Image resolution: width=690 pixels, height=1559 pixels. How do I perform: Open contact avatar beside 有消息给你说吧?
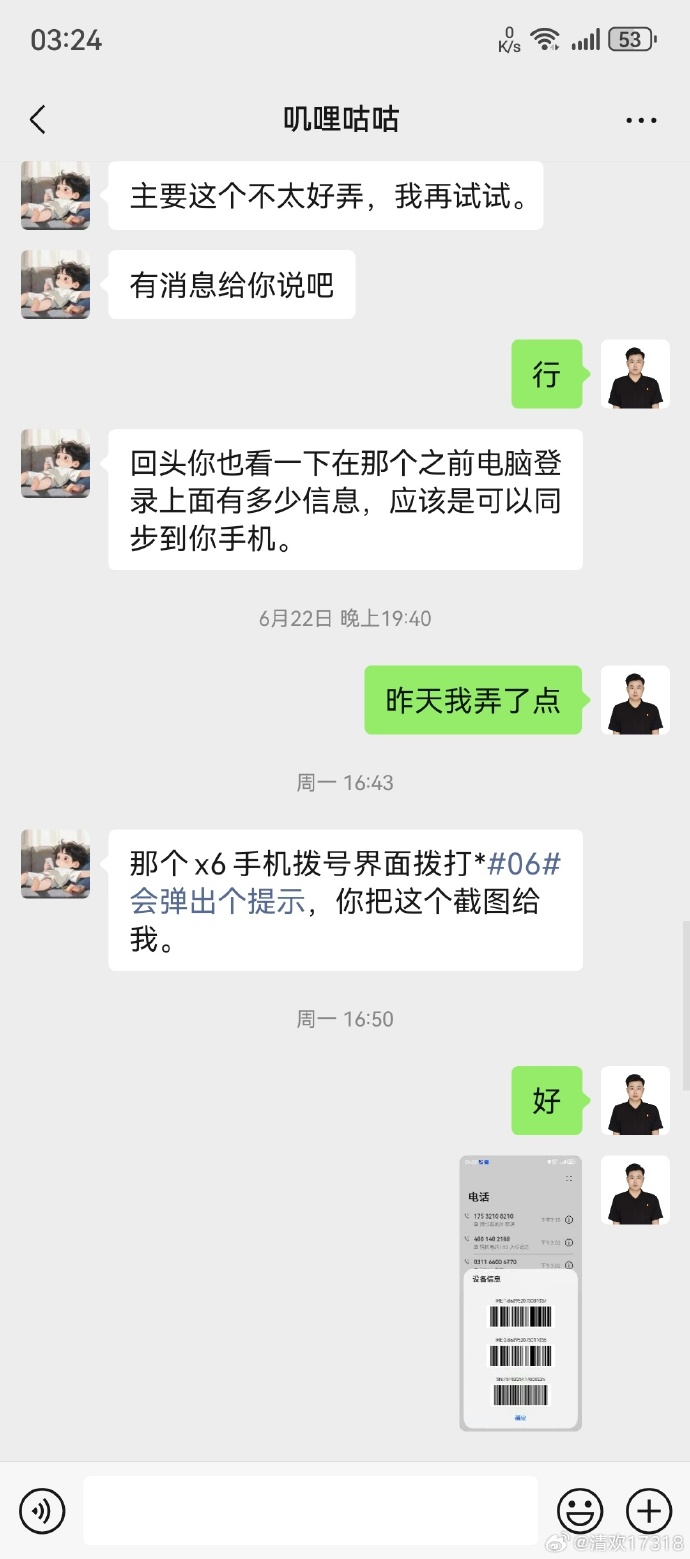(56, 285)
